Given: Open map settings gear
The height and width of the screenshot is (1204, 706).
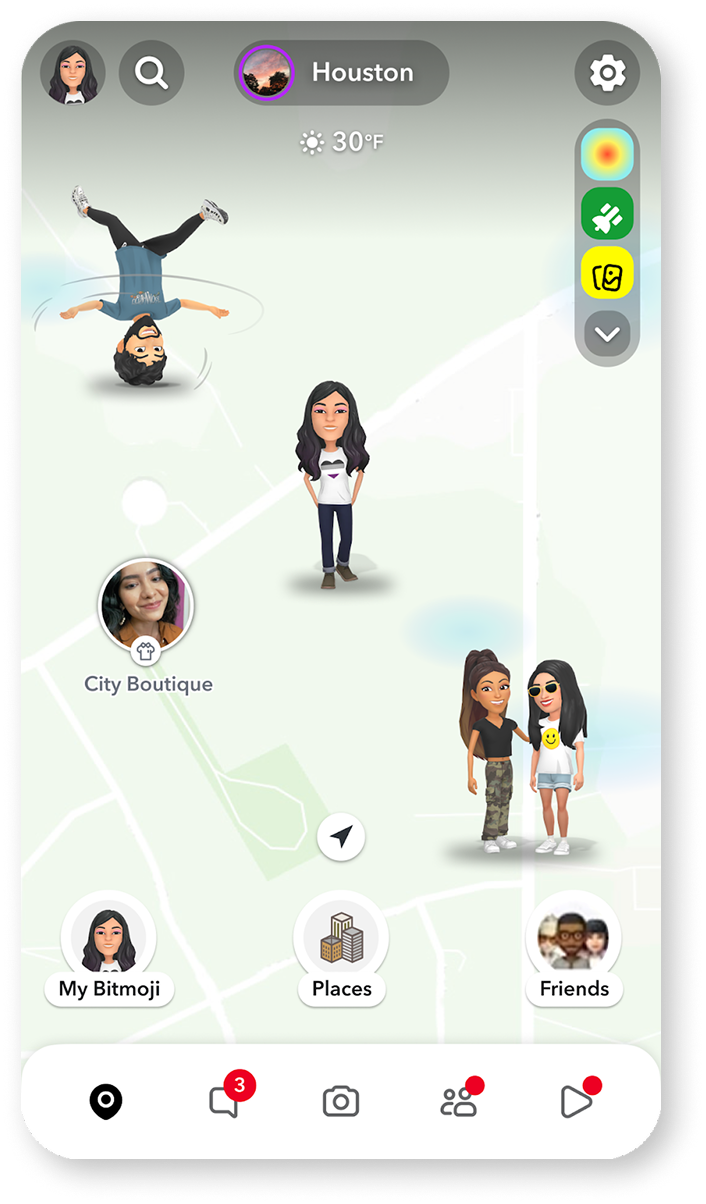Looking at the screenshot, I should (607, 73).
